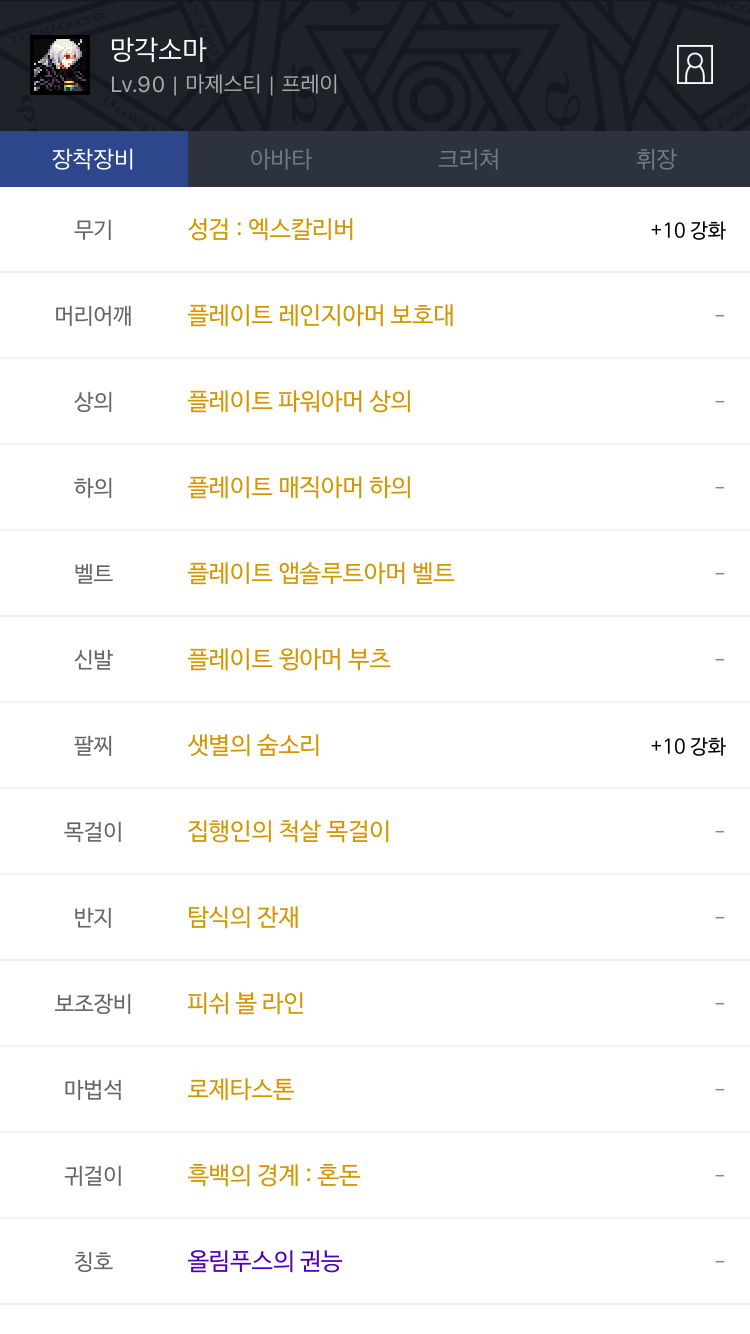Switch to the 휘장 tab
750x1334 pixels.
pos(656,159)
